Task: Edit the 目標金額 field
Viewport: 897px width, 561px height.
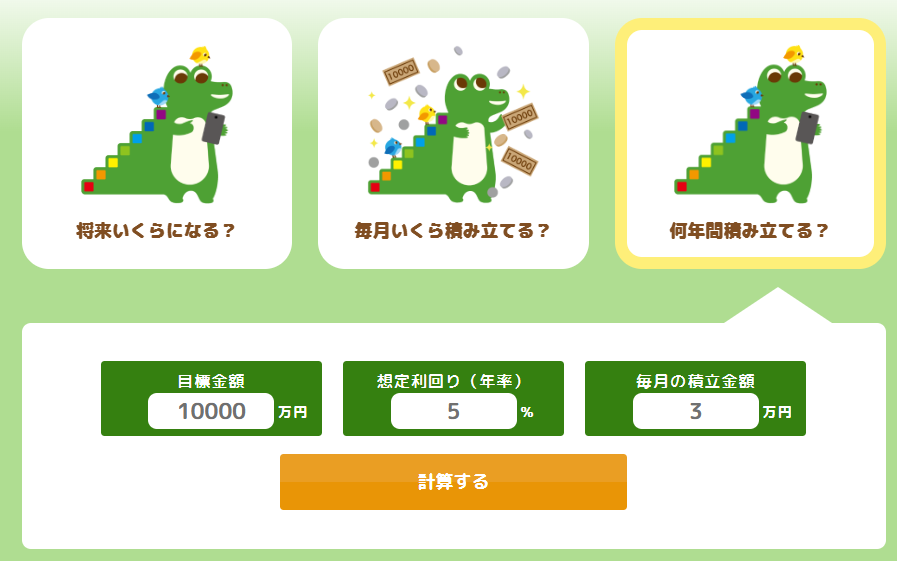Action: (211, 411)
